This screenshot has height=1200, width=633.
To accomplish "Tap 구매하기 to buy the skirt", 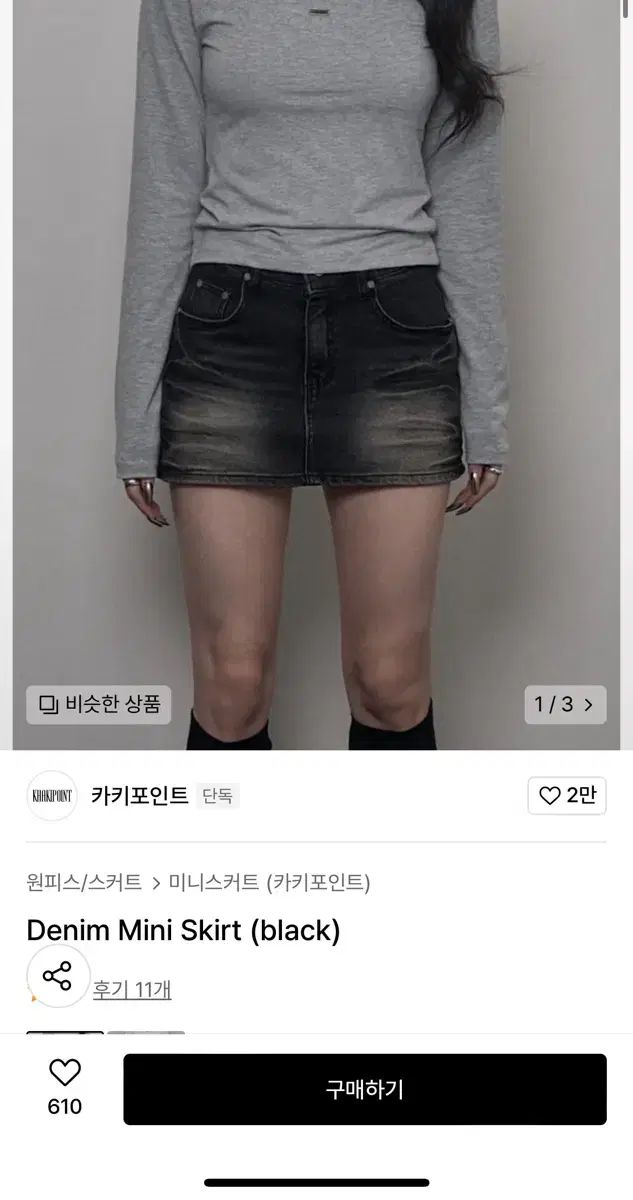I will pyautogui.click(x=365, y=1089).
